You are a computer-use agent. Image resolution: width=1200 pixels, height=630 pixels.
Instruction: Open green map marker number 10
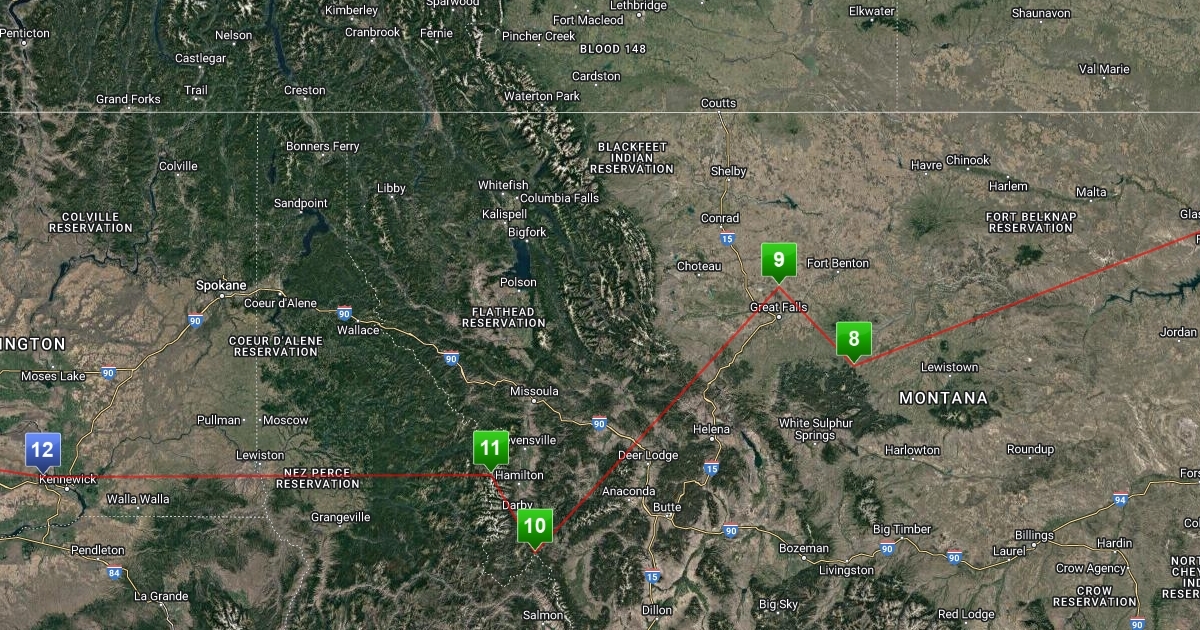click(x=535, y=525)
